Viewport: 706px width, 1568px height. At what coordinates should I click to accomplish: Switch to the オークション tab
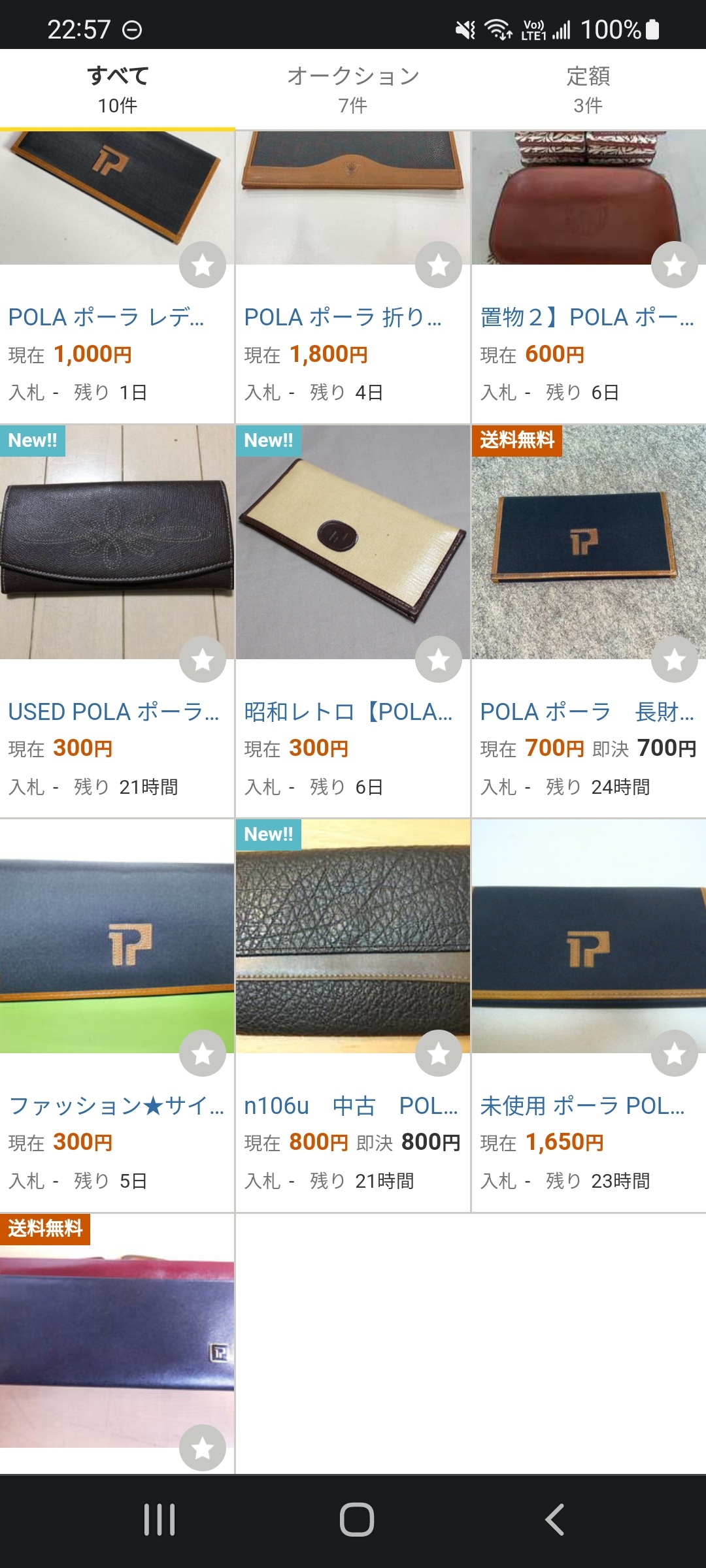click(353, 90)
